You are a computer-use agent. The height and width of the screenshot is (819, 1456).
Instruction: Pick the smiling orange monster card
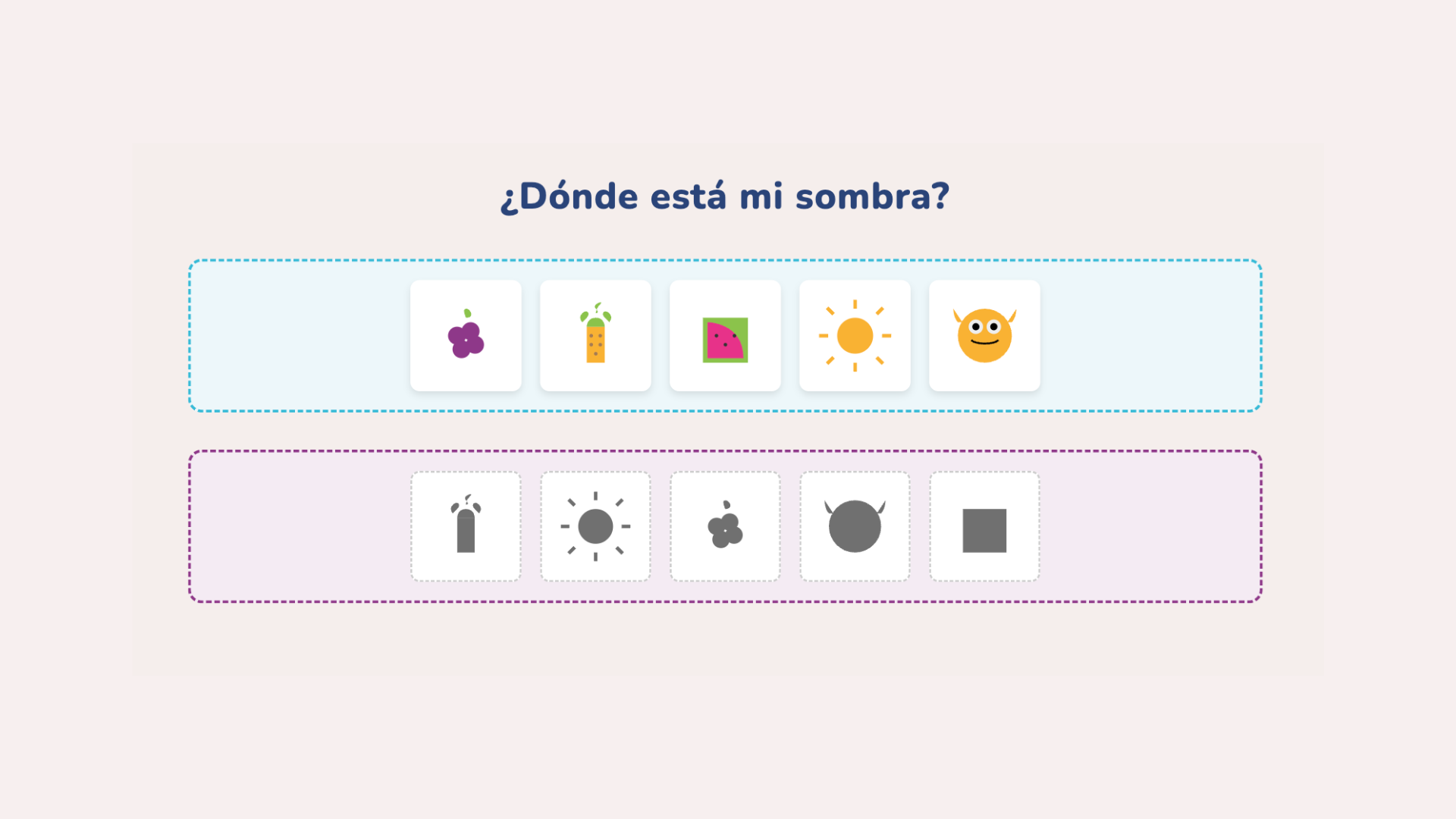pos(984,336)
